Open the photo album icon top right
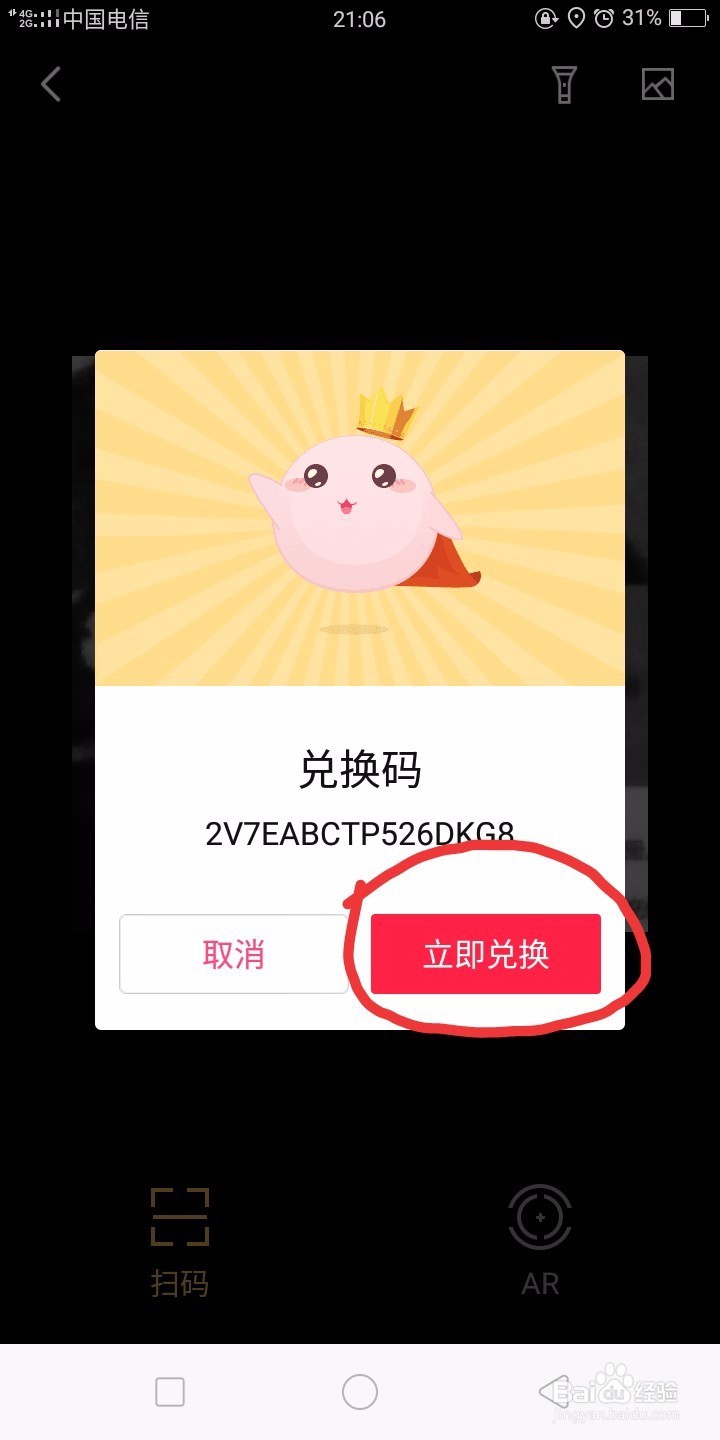Image resolution: width=720 pixels, height=1440 pixels. [658, 84]
